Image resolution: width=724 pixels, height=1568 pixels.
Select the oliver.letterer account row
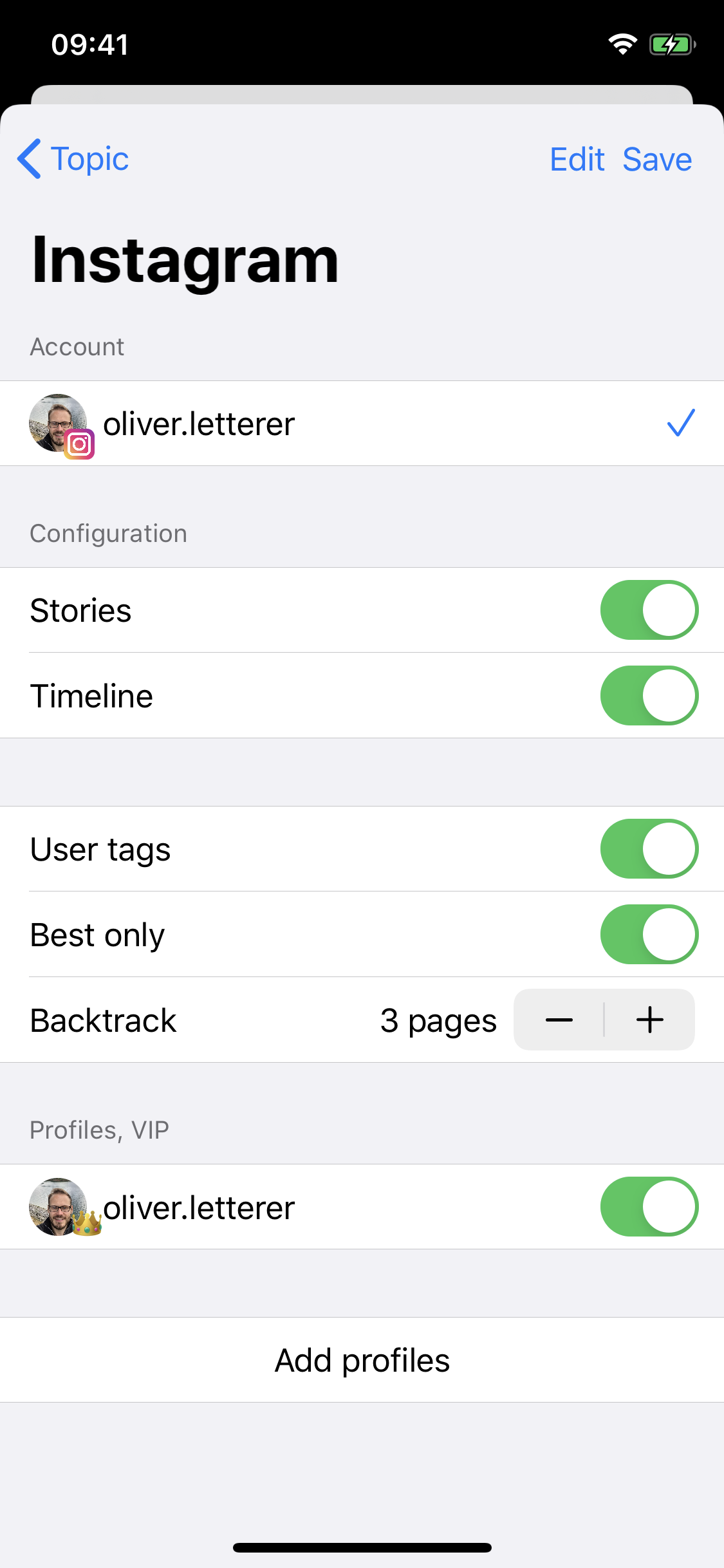click(362, 424)
